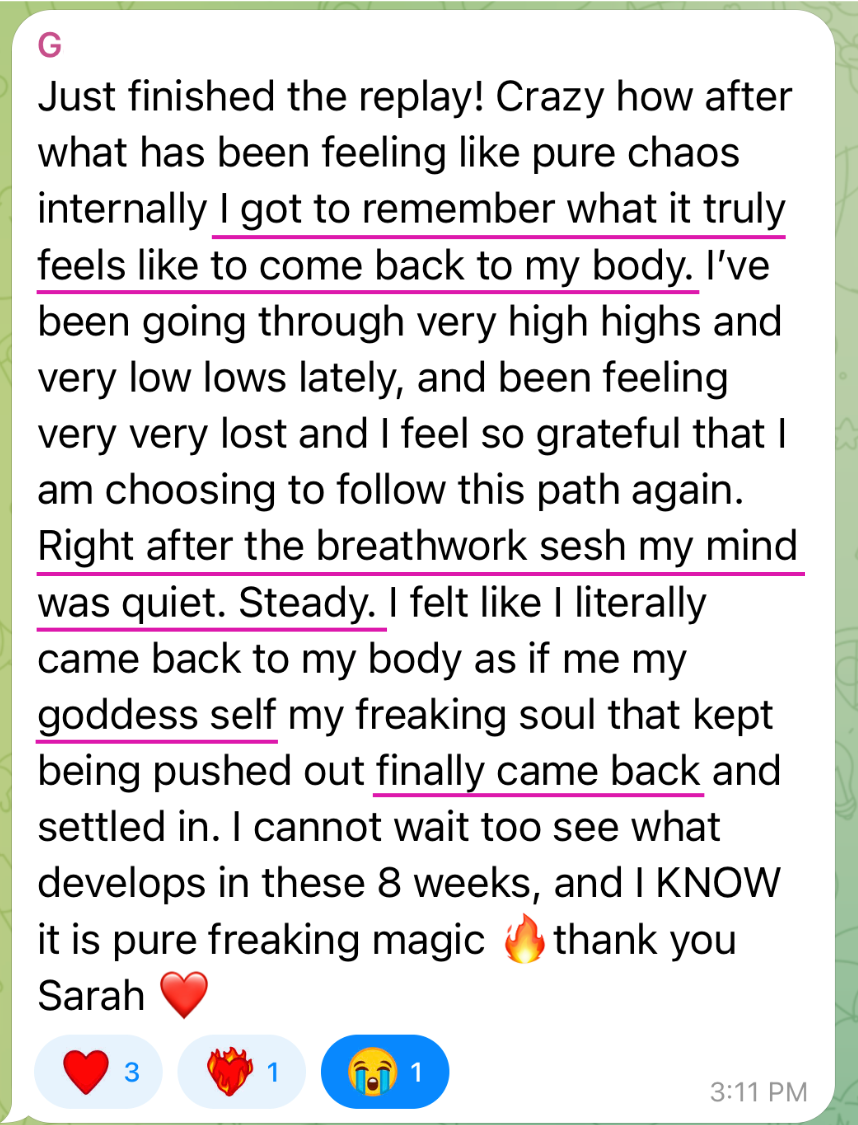
Task: Open sender G's profile name
Action: point(50,46)
